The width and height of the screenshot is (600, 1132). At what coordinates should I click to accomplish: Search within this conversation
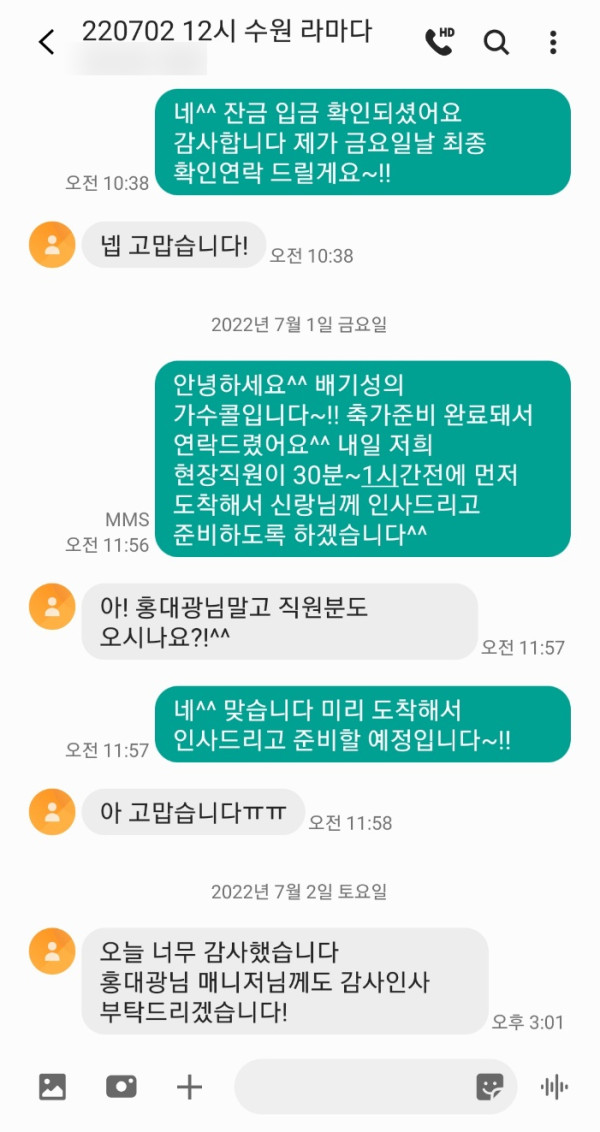pyautogui.click(x=496, y=42)
